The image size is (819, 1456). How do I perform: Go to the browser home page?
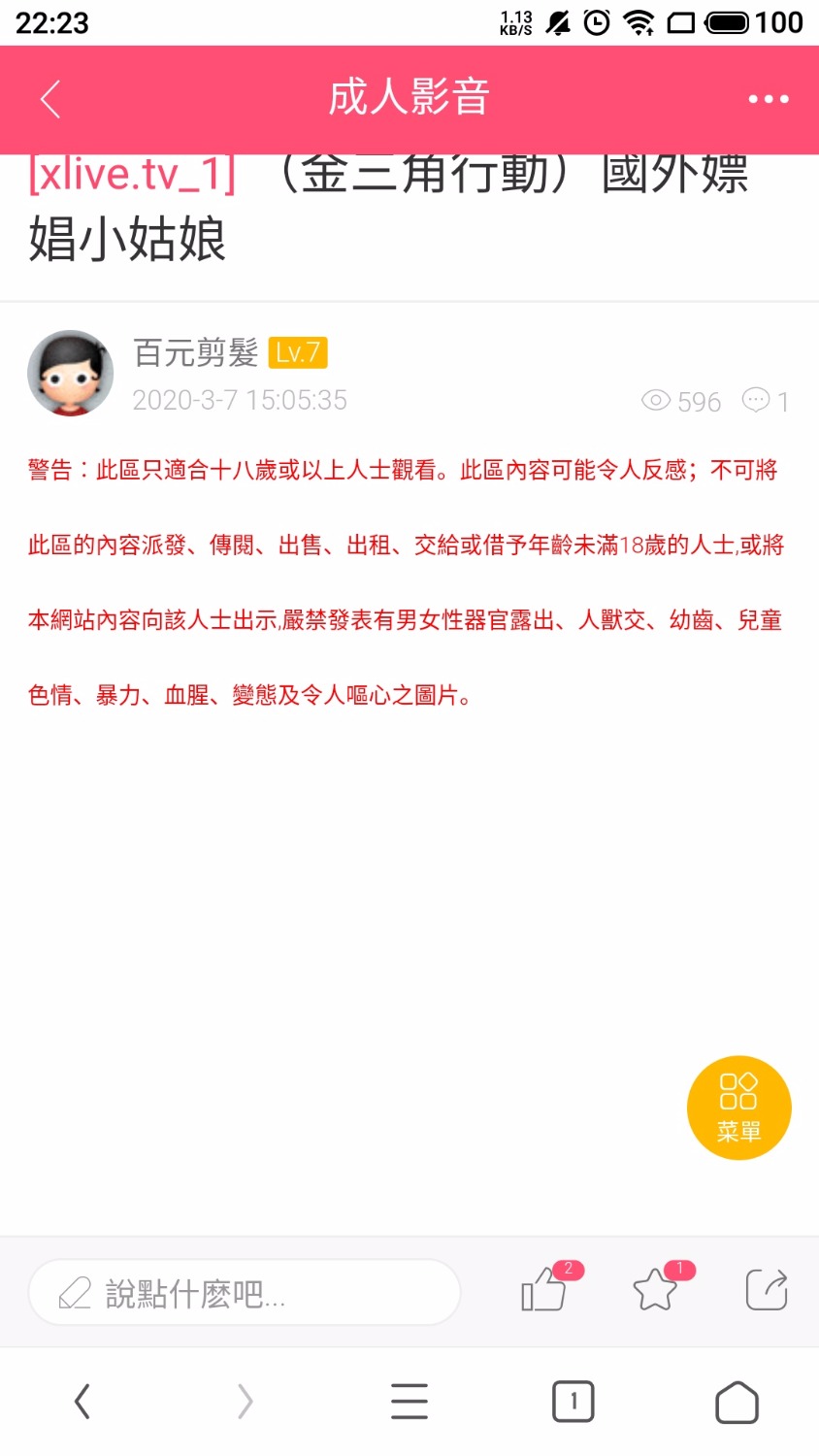pos(737,1402)
